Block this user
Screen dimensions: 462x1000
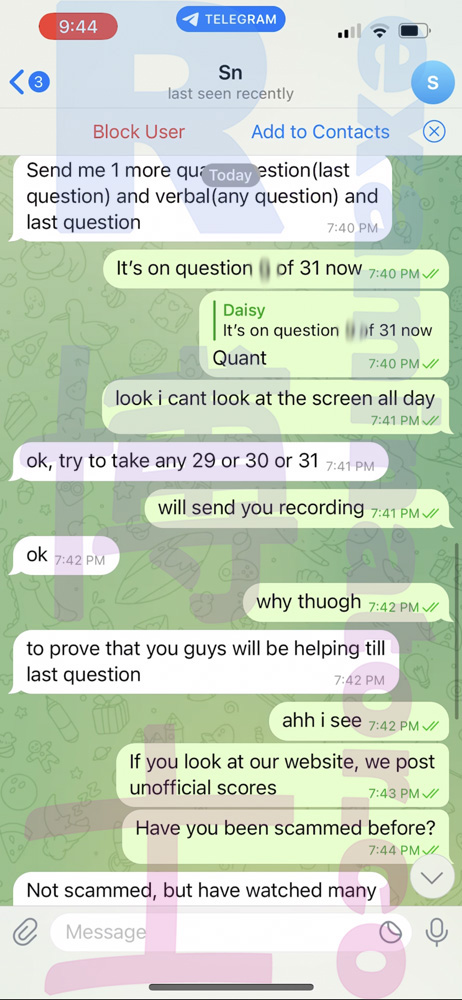[138, 132]
